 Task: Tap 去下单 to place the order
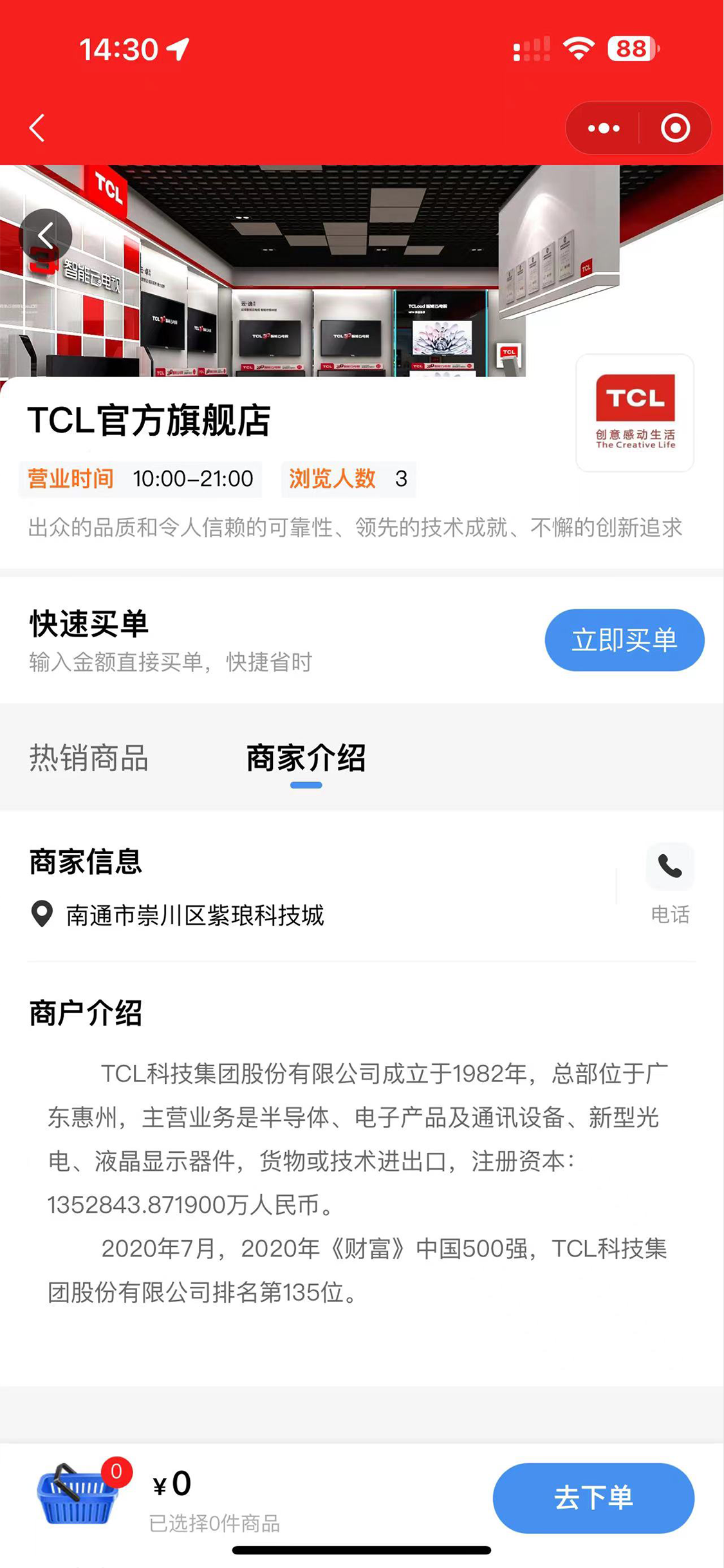pos(593,1497)
